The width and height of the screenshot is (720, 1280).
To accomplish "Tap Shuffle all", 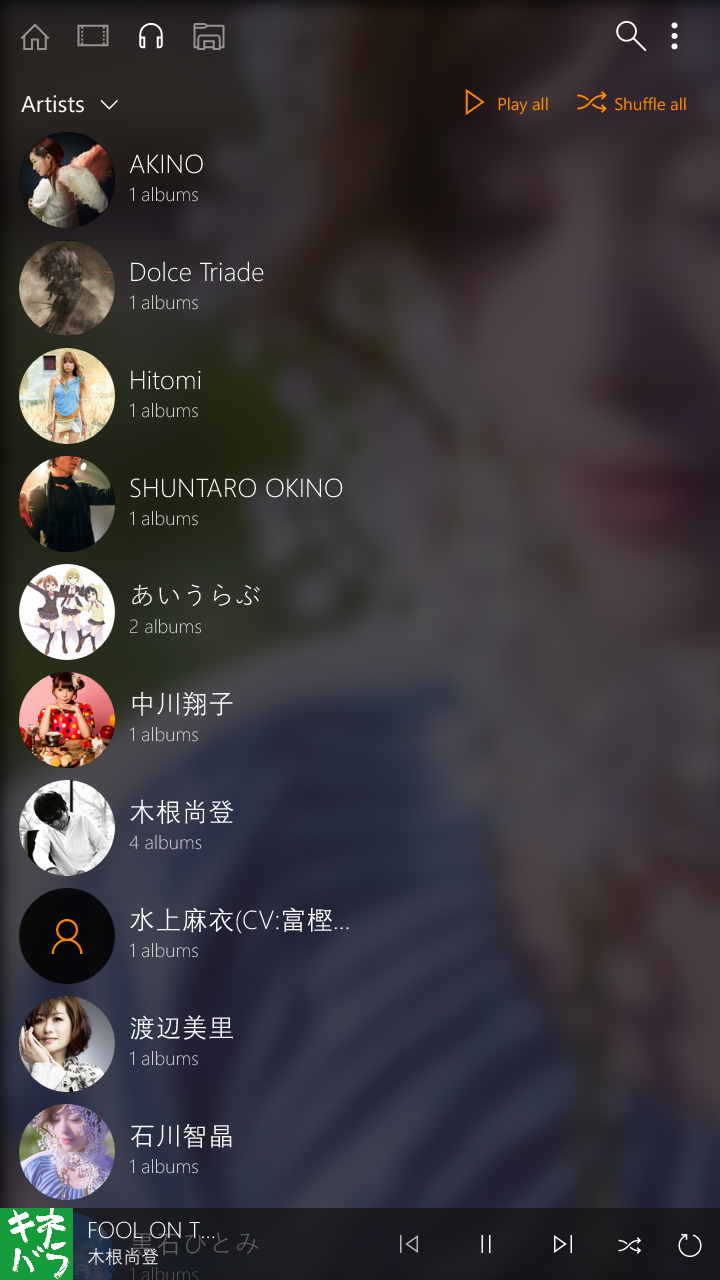I will (x=632, y=103).
